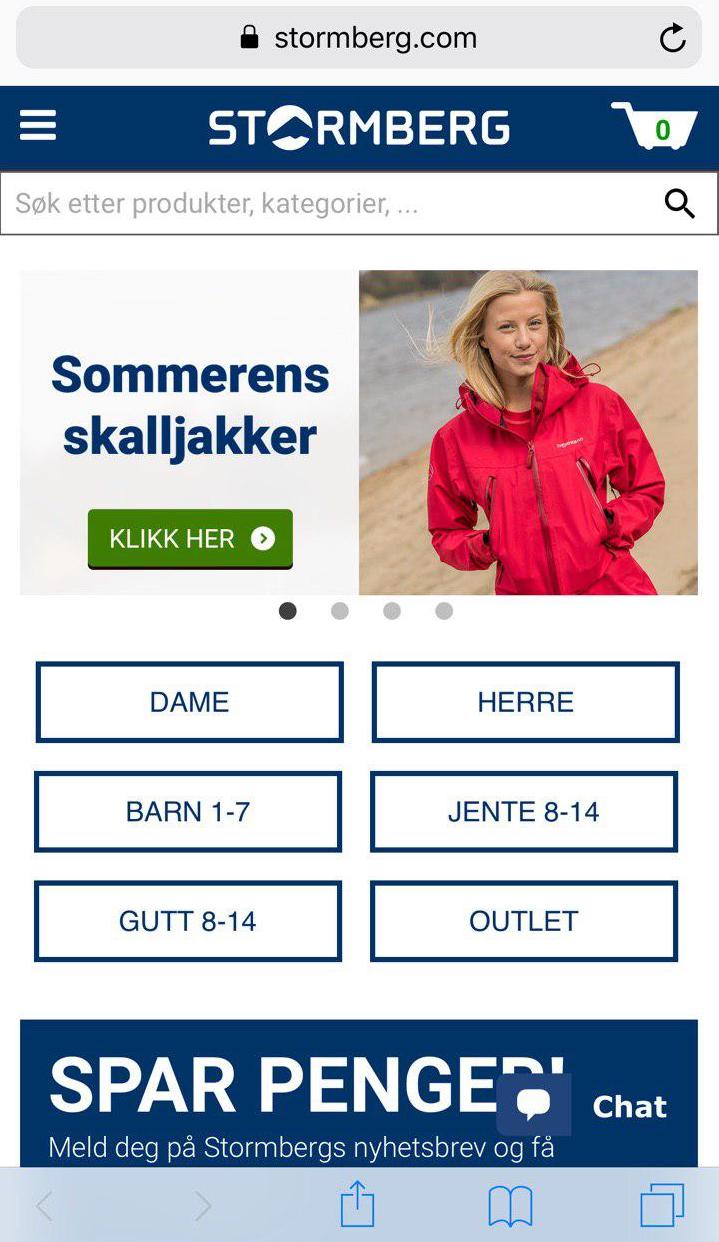Open the BARN 1-7 category
The image size is (719, 1242).
click(x=188, y=811)
